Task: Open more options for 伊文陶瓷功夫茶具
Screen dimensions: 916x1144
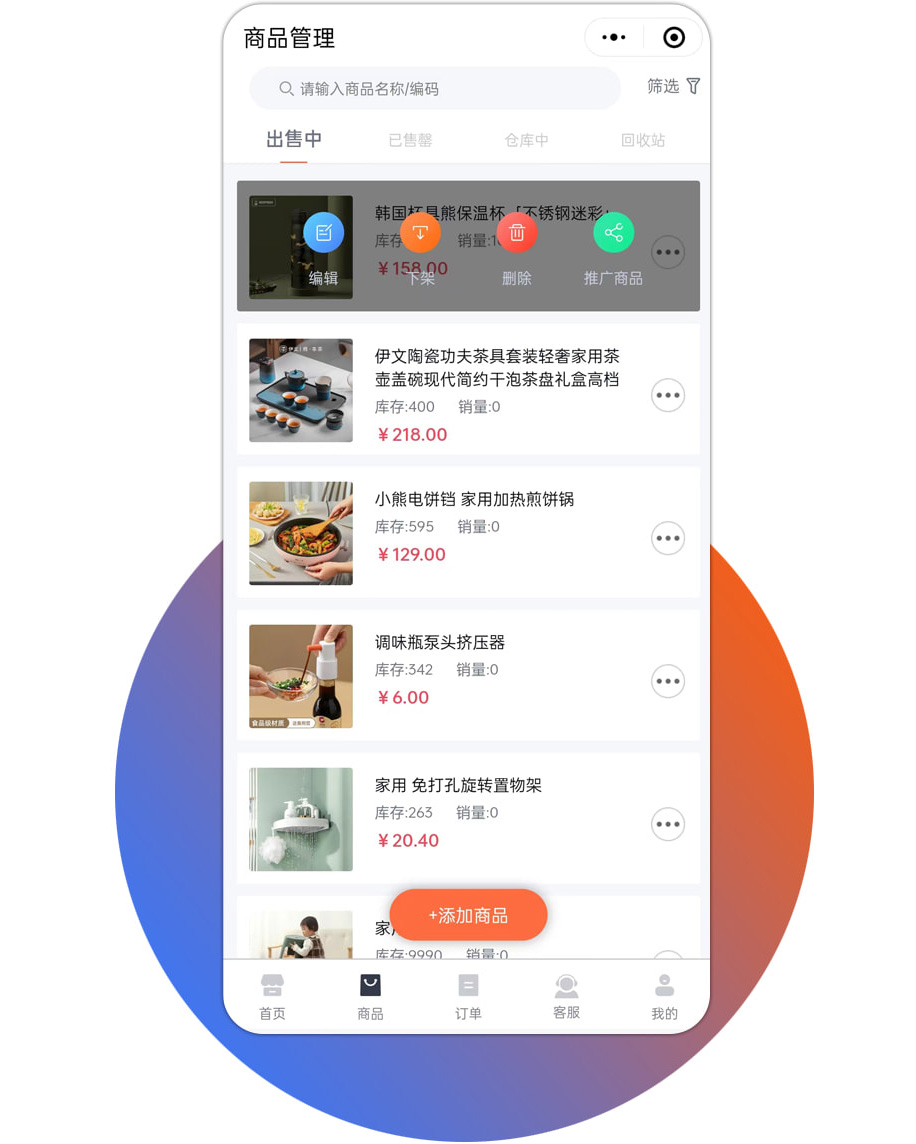Action: coord(667,396)
